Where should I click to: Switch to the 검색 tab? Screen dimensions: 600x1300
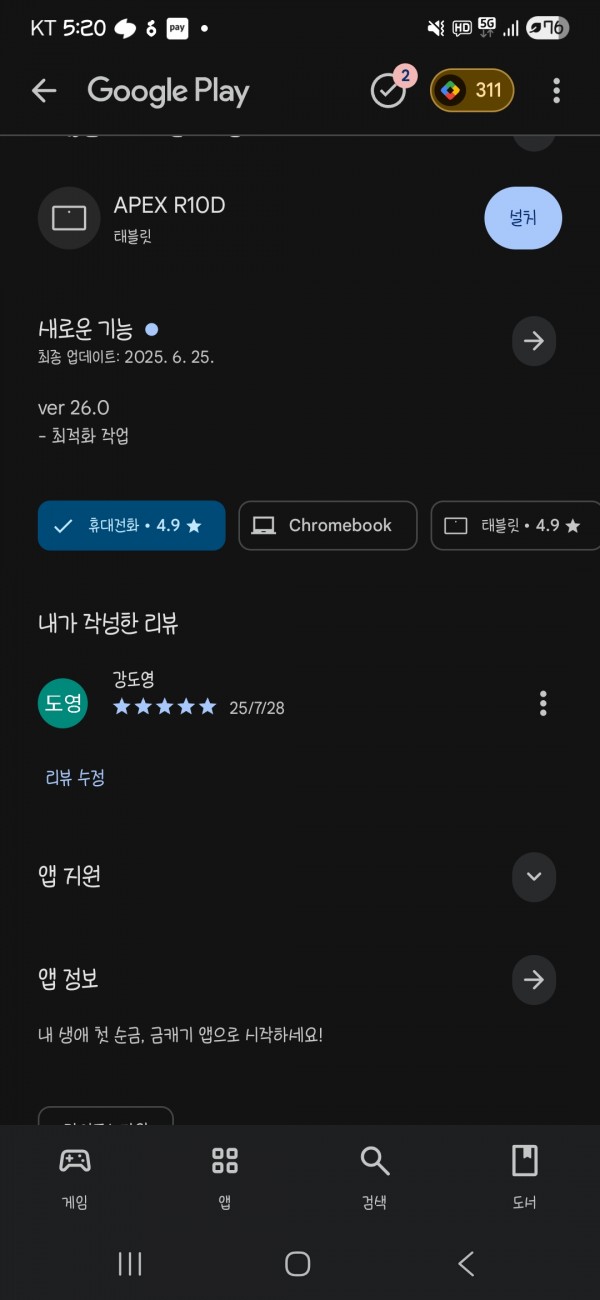[x=375, y=1177]
